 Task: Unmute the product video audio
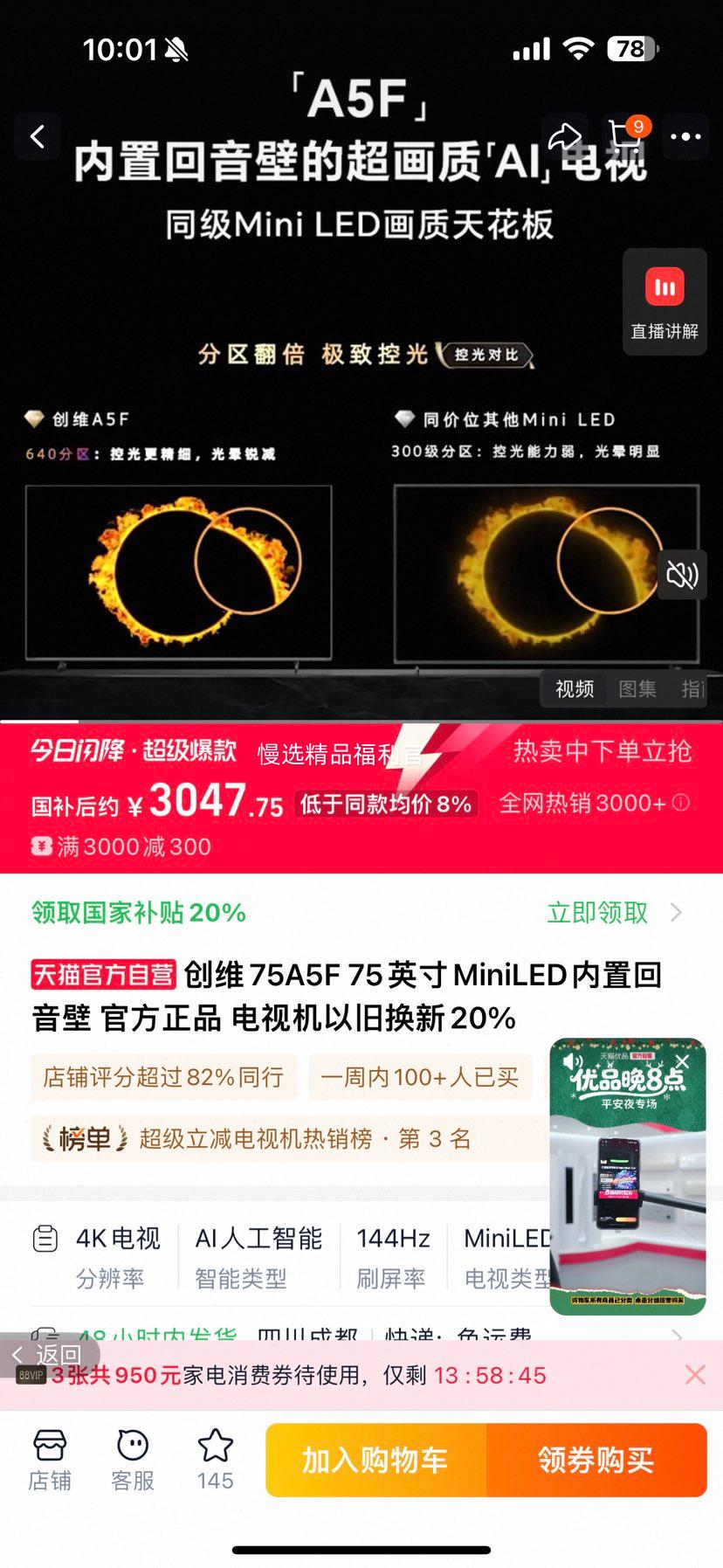coord(681,575)
